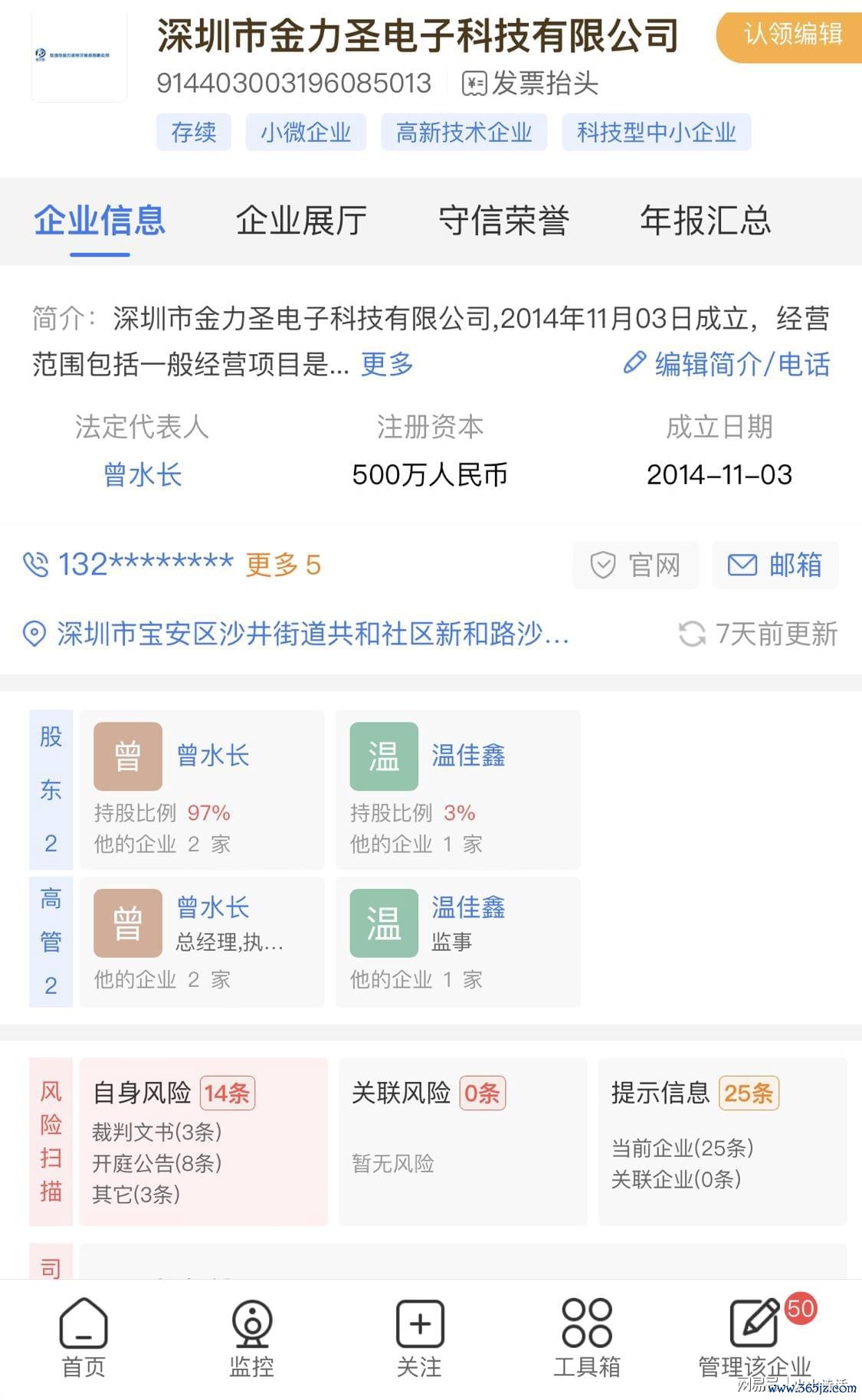This screenshot has width=862, height=1400.
Task: Go to 首页 in the bottom bar
Action: [84, 1339]
